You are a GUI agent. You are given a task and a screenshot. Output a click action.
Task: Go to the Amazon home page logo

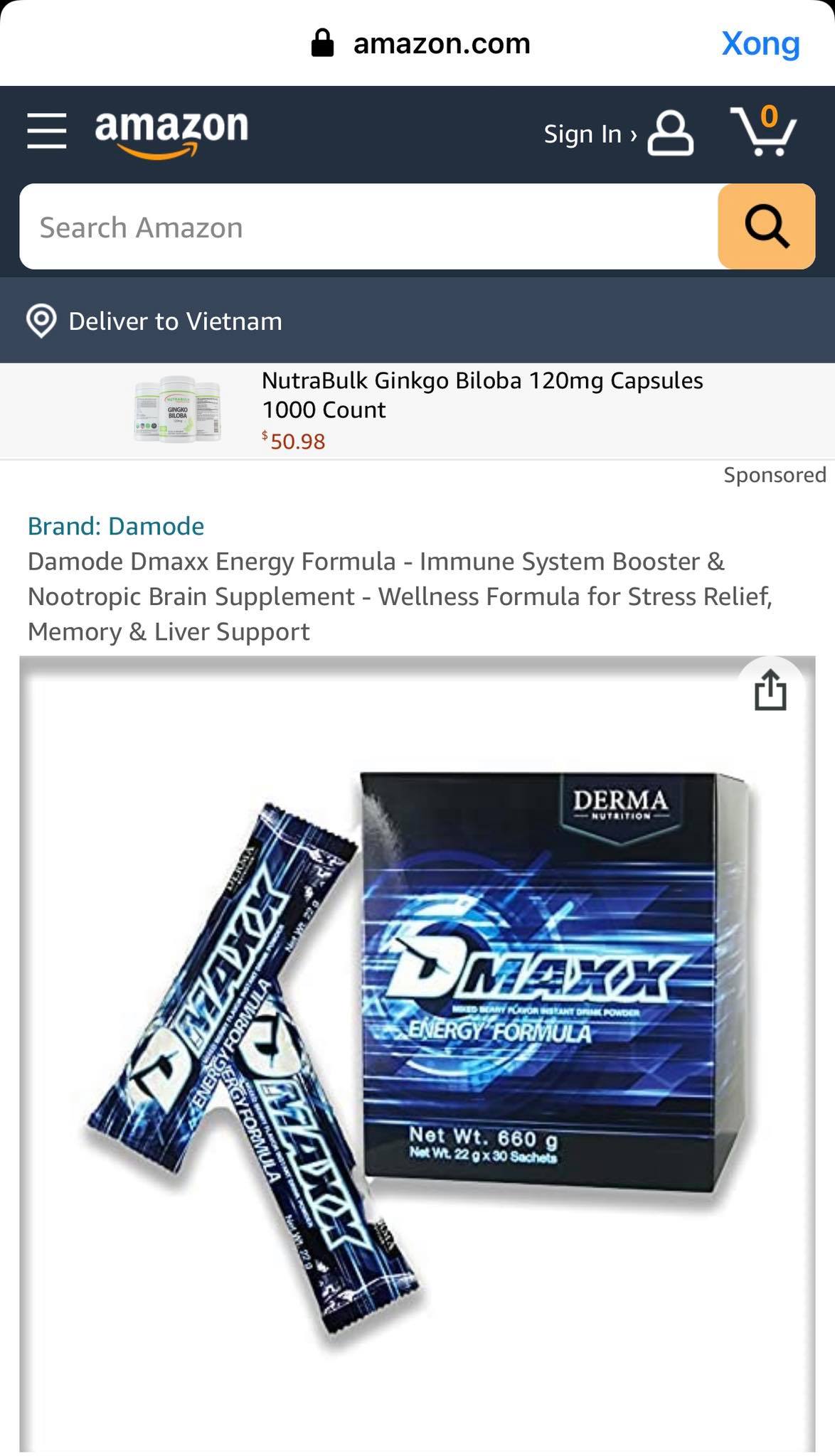[x=171, y=132]
